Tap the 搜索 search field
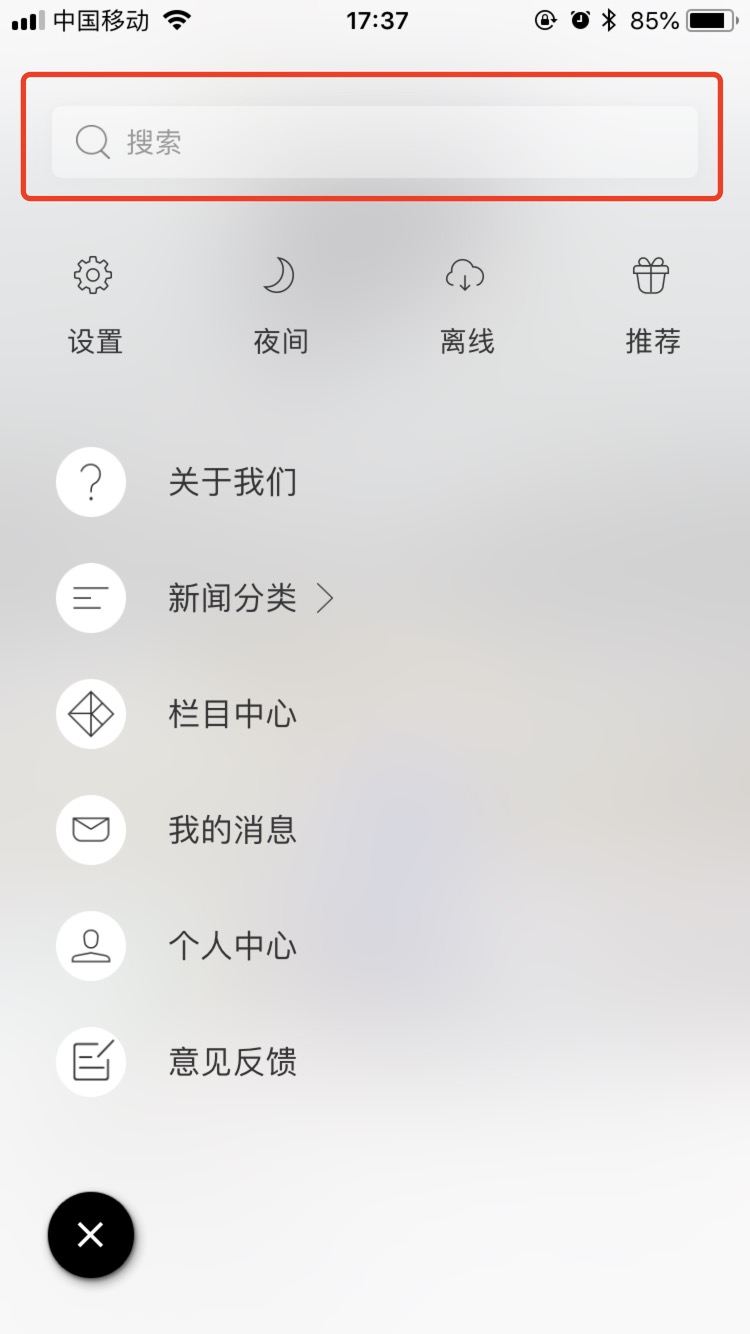750x1334 pixels. click(x=374, y=142)
